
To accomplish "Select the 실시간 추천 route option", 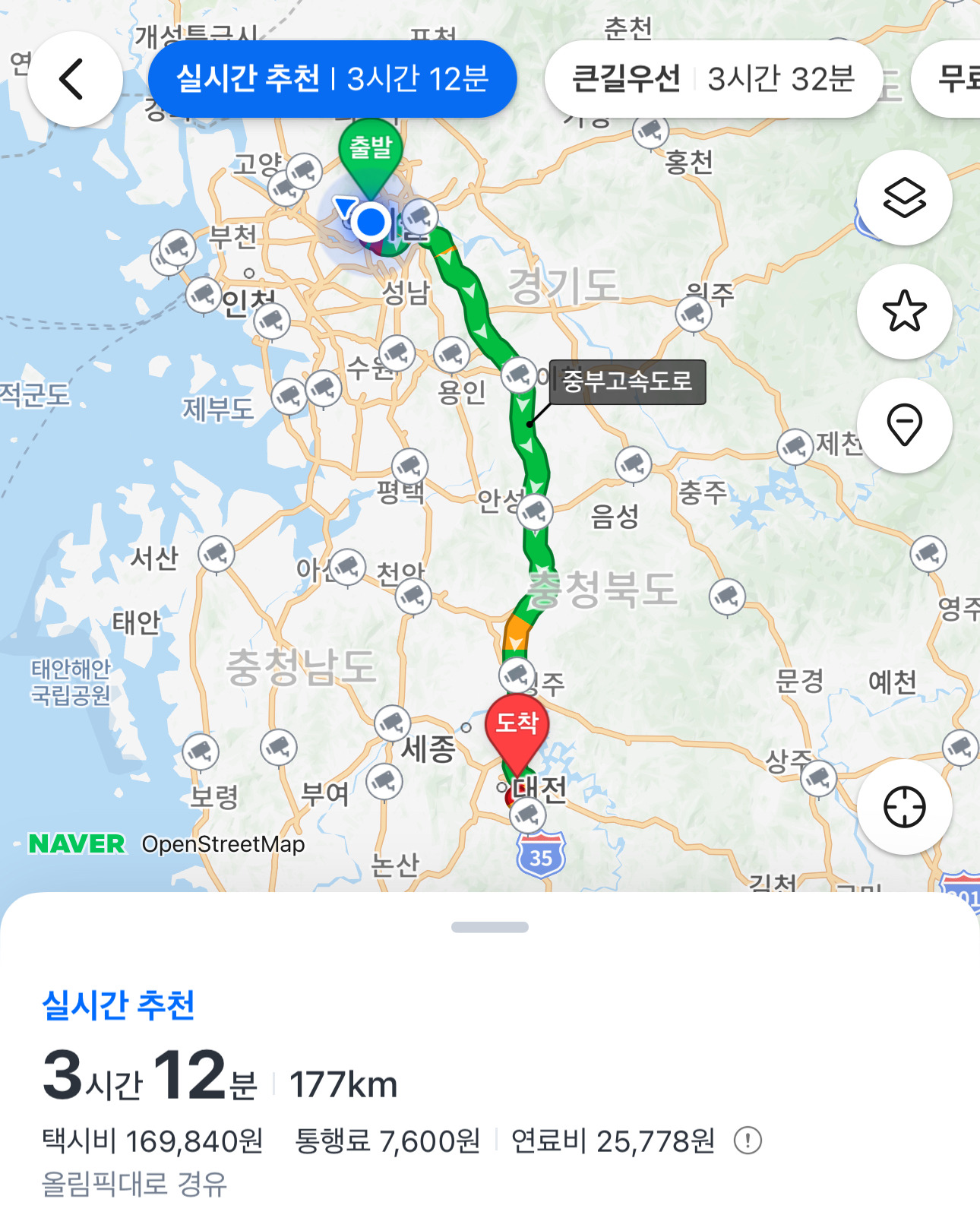I will pyautogui.click(x=334, y=78).
